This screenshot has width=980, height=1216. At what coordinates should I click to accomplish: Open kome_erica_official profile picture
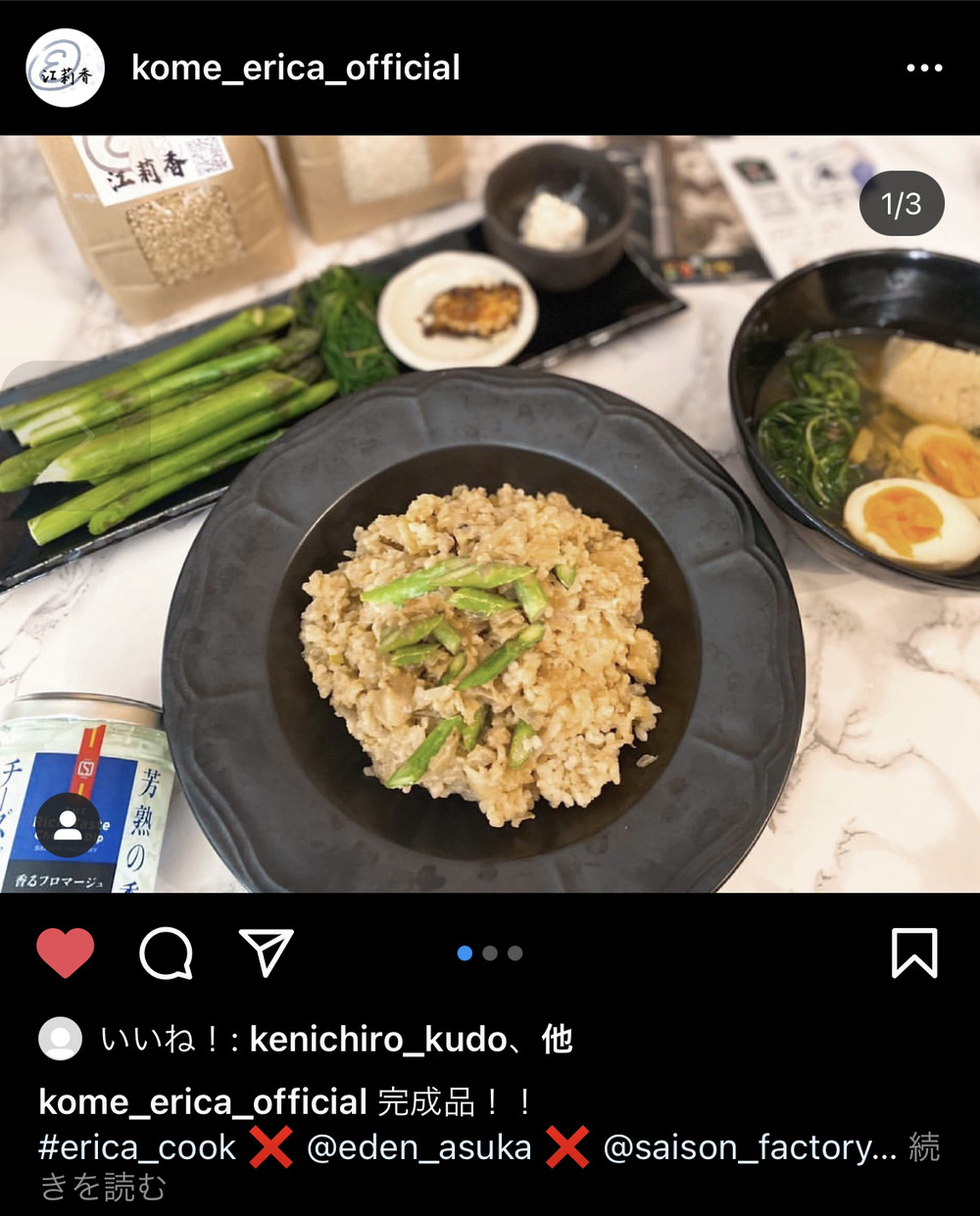(x=65, y=68)
